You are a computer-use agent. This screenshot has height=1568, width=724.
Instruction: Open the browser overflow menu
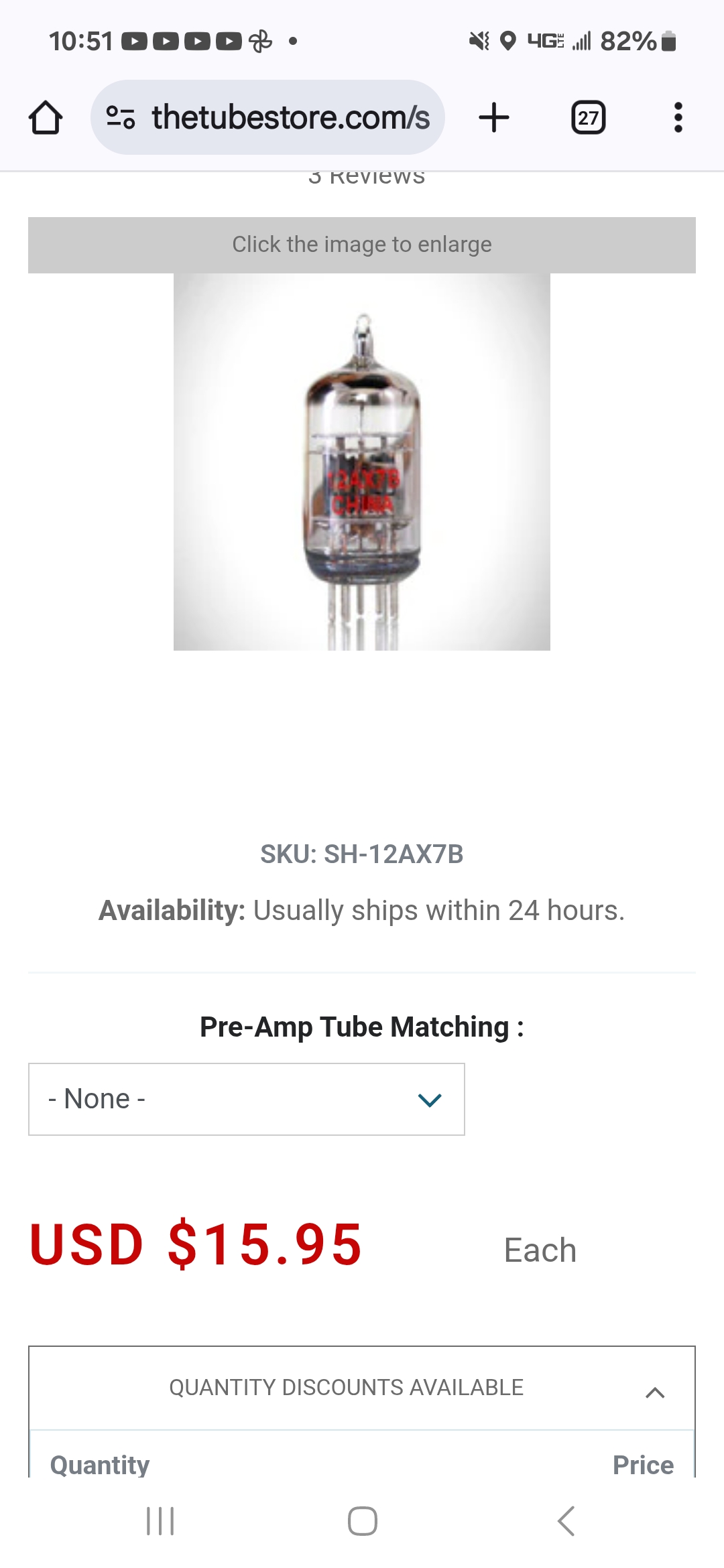pyautogui.click(x=678, y=118)
